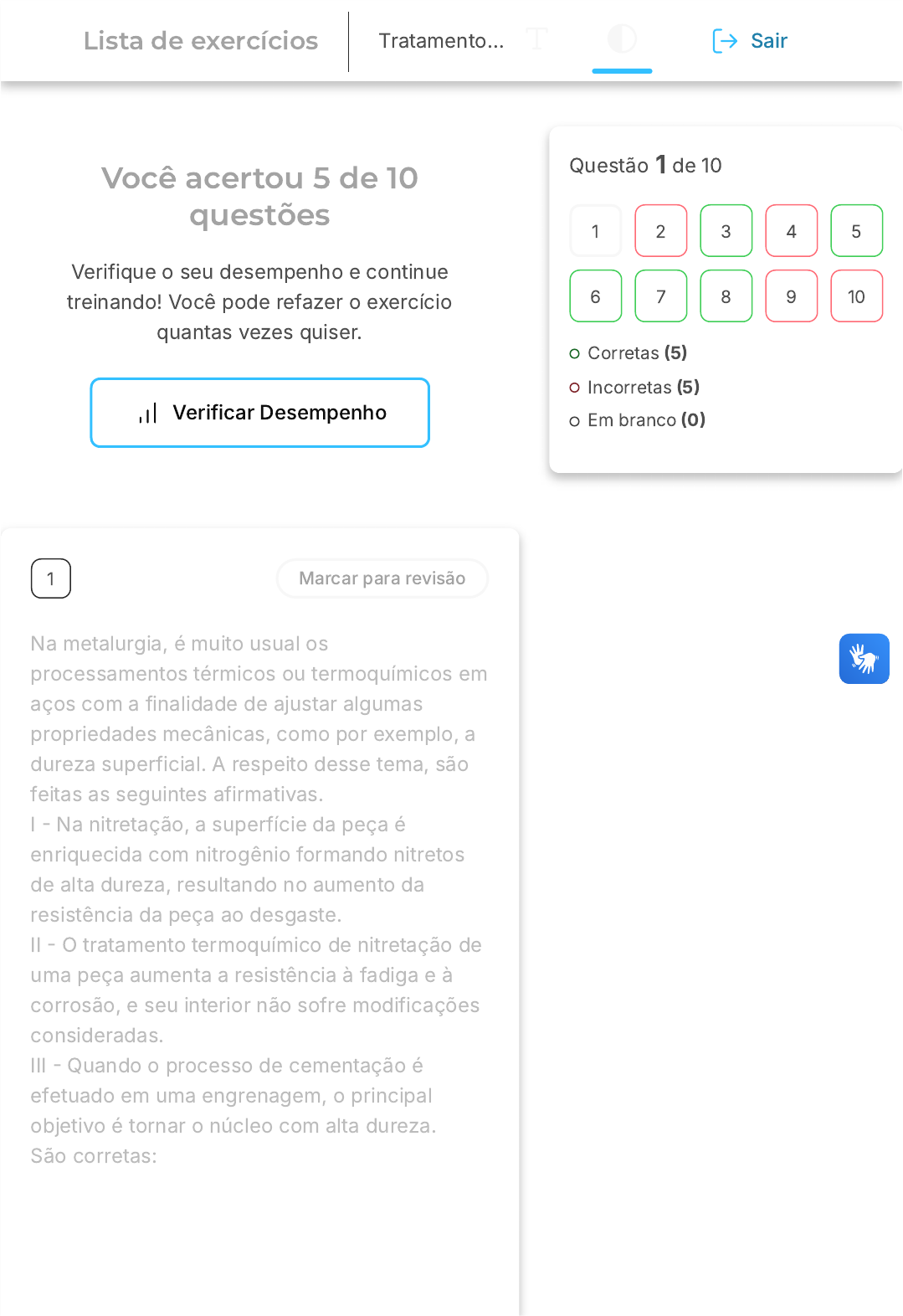
Task: Open the sign language accessibility widget
Action: (x=865, y=659)
